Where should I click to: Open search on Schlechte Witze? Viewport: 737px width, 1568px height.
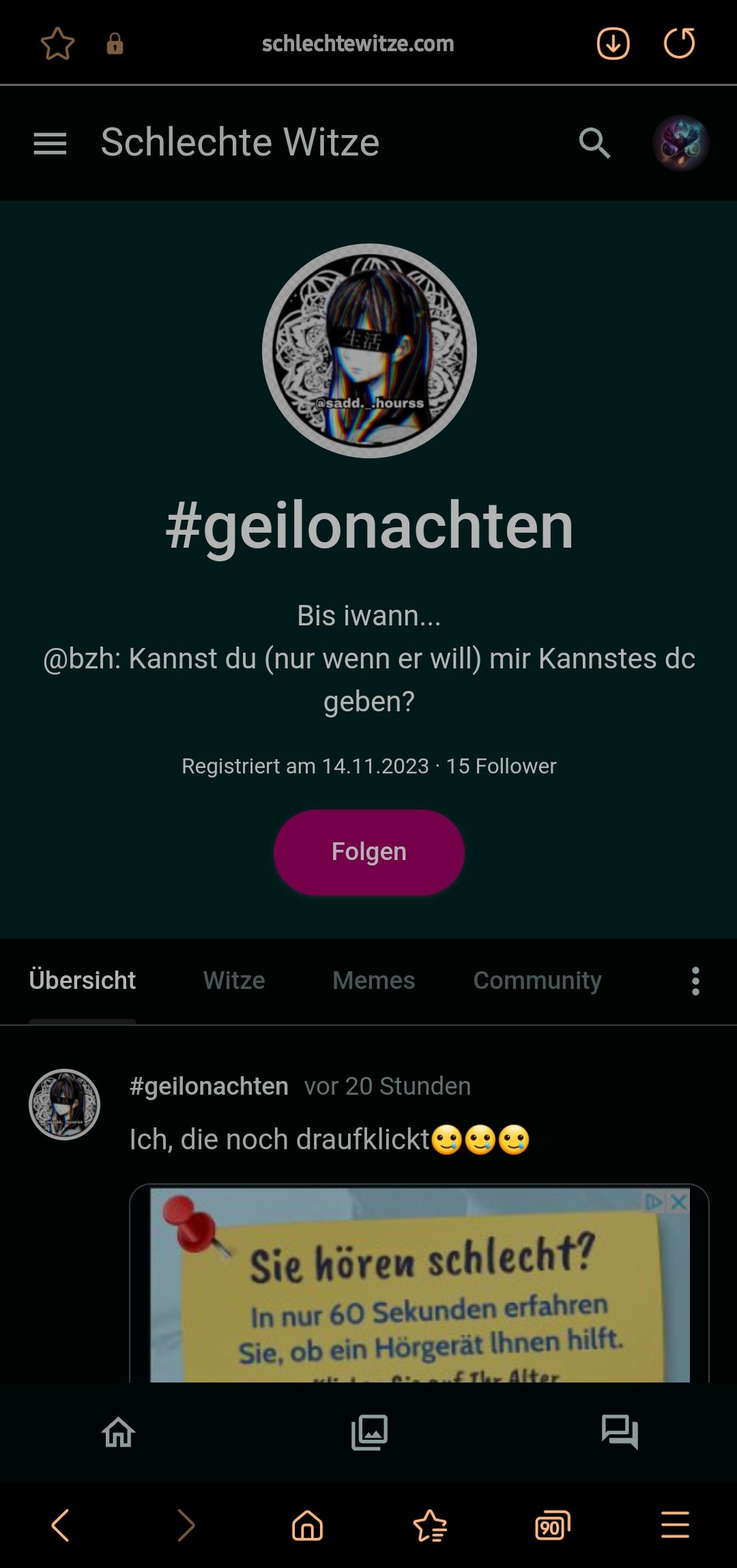[x=594, y=143]
